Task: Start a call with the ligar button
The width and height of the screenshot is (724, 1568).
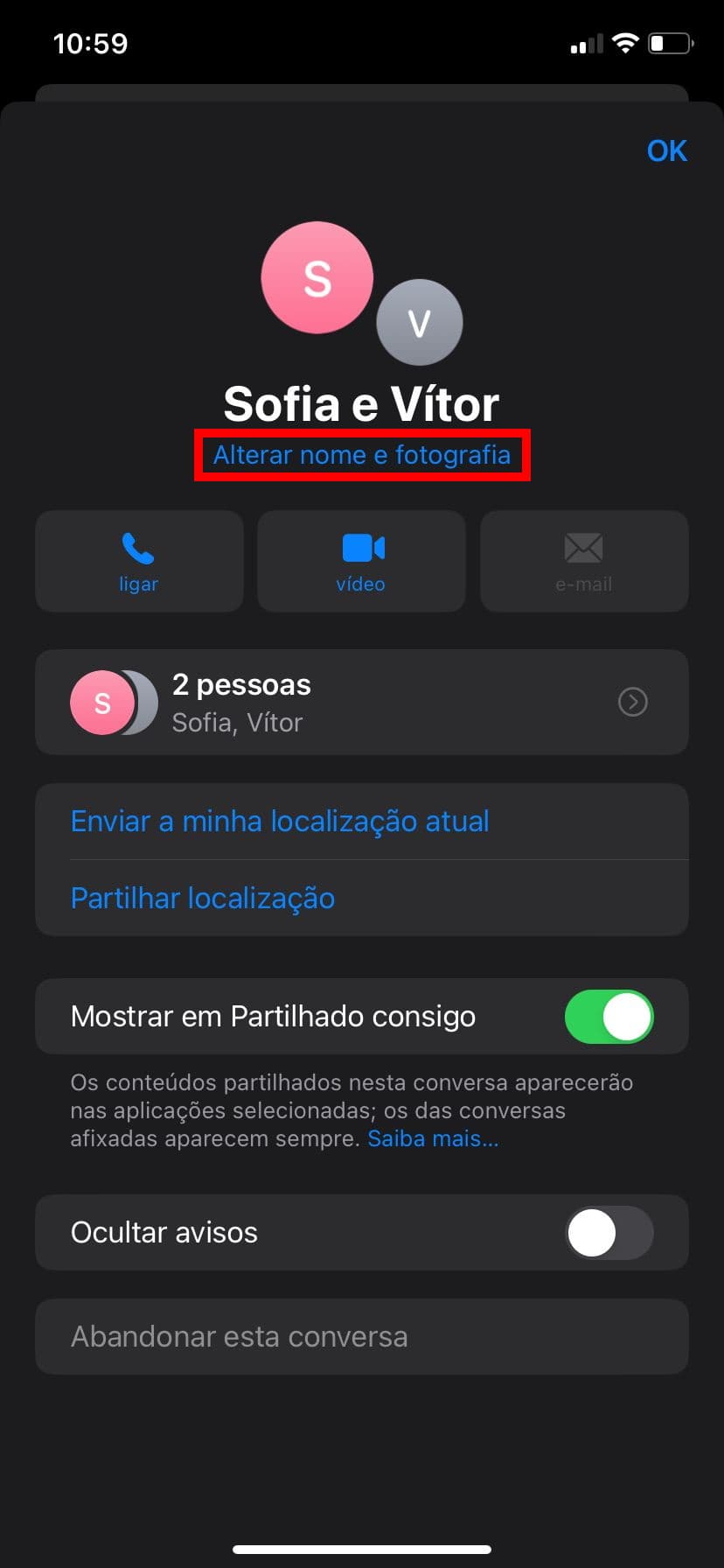Action: (x=139, y=562)
